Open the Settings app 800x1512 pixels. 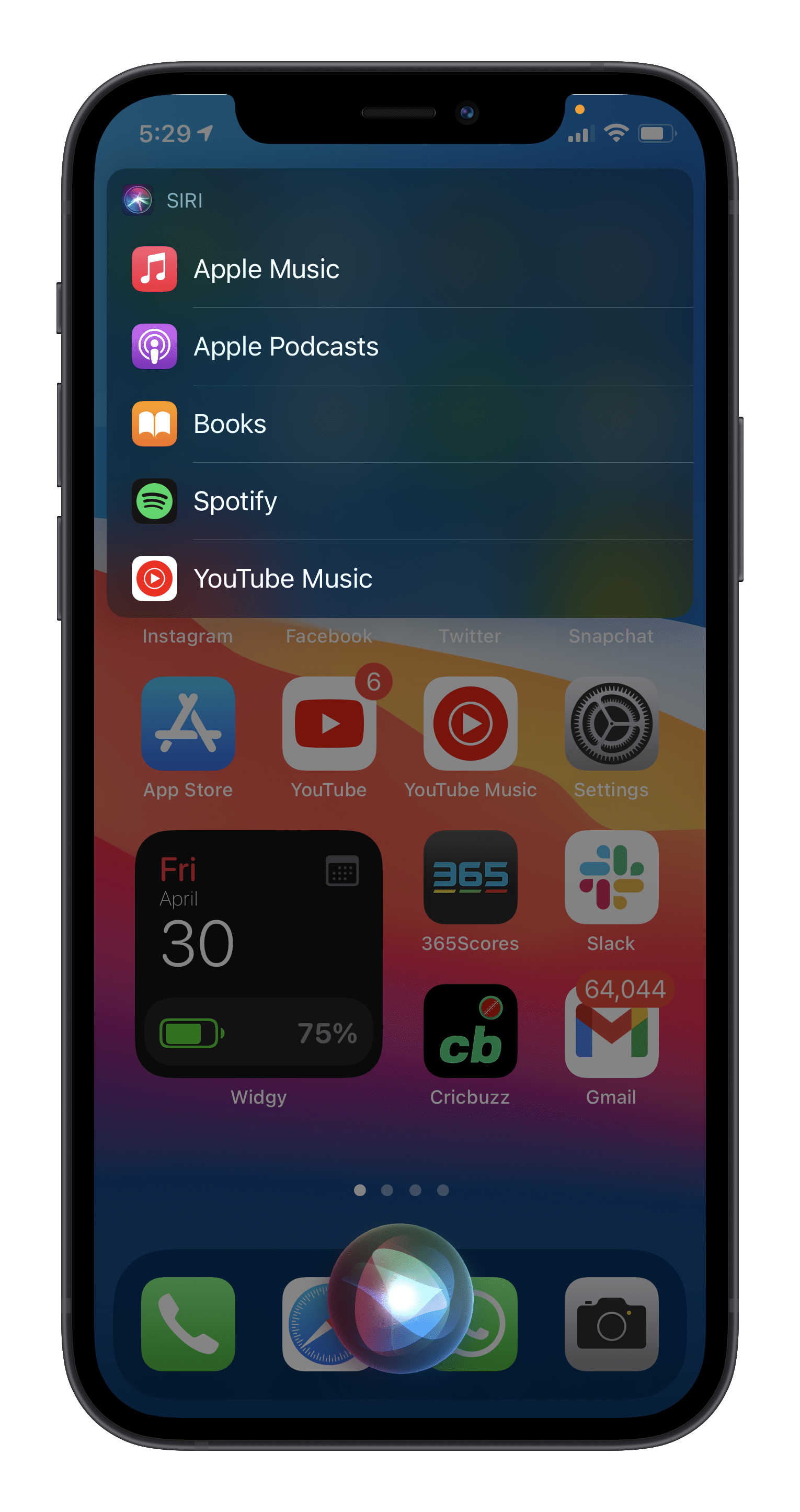tap(611, 724)
